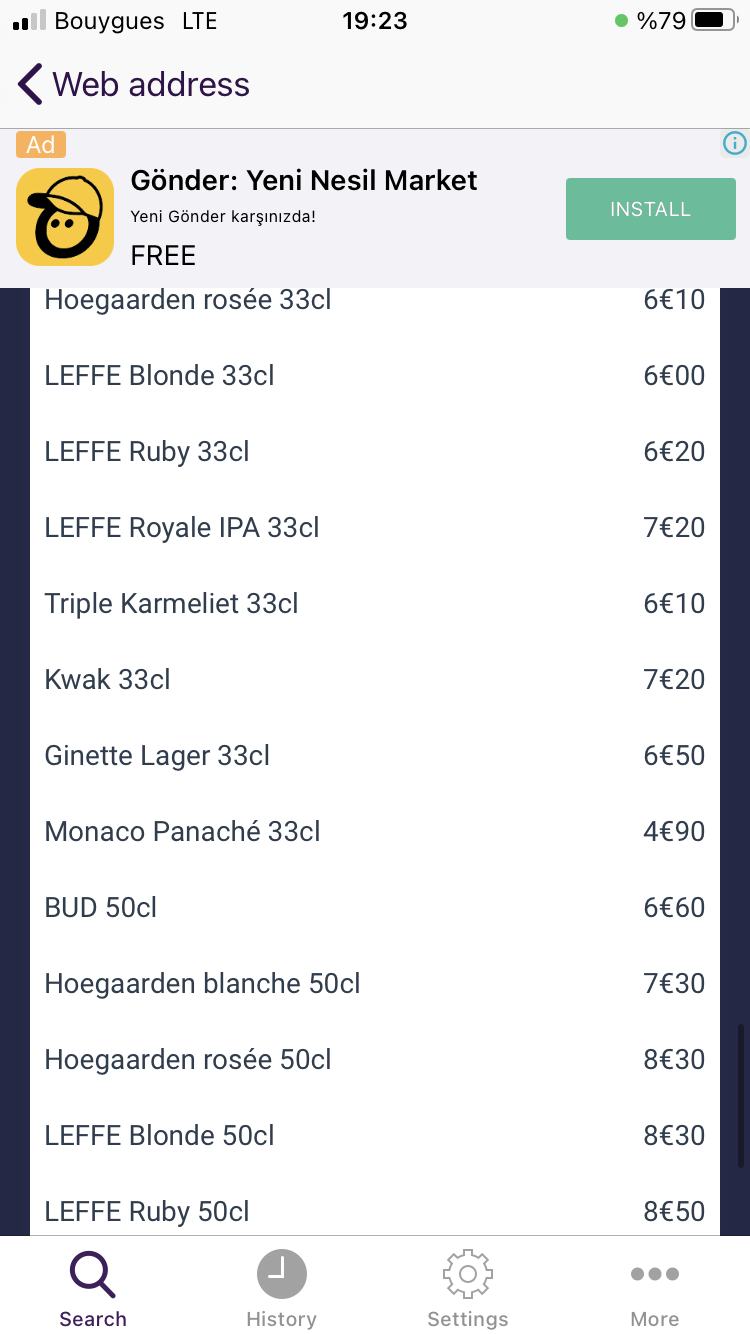
Task: Open the Settings tab
Action: point(467,1288)
